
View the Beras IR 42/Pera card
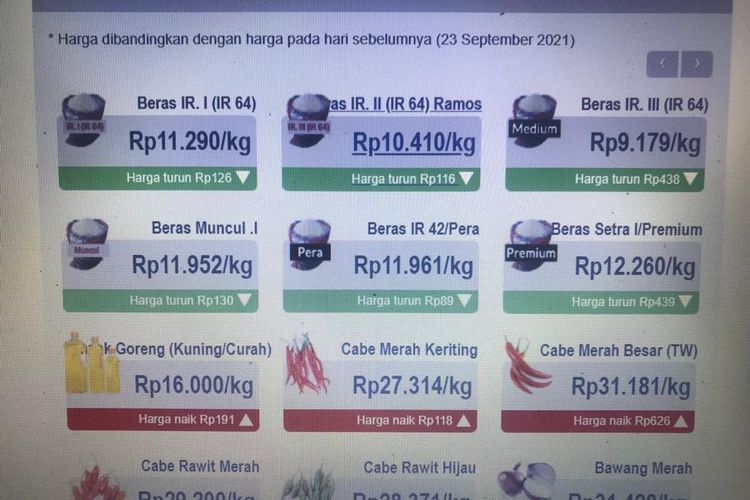(x=382, y=264)
